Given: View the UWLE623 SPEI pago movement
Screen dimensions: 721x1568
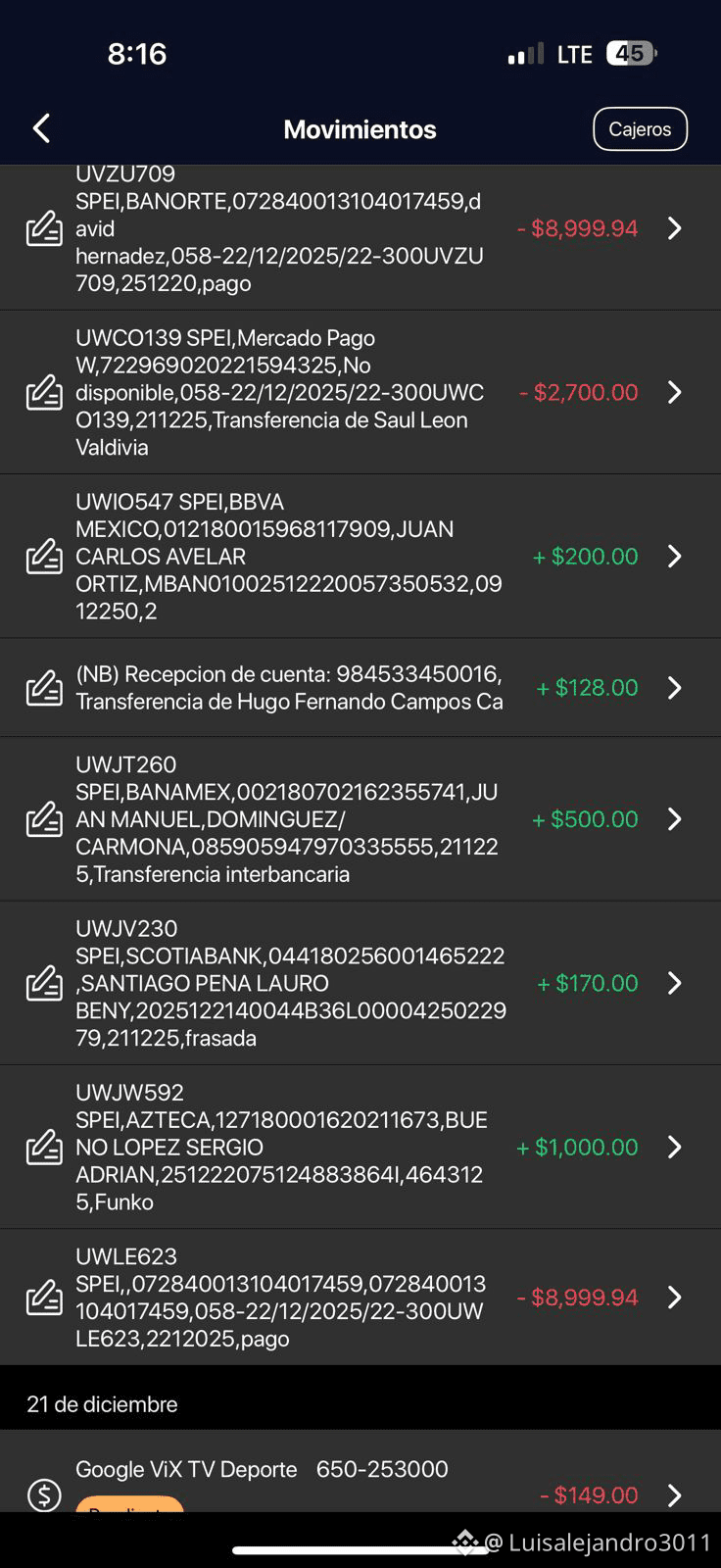Looking at the screenshot, I should 360,1298.
